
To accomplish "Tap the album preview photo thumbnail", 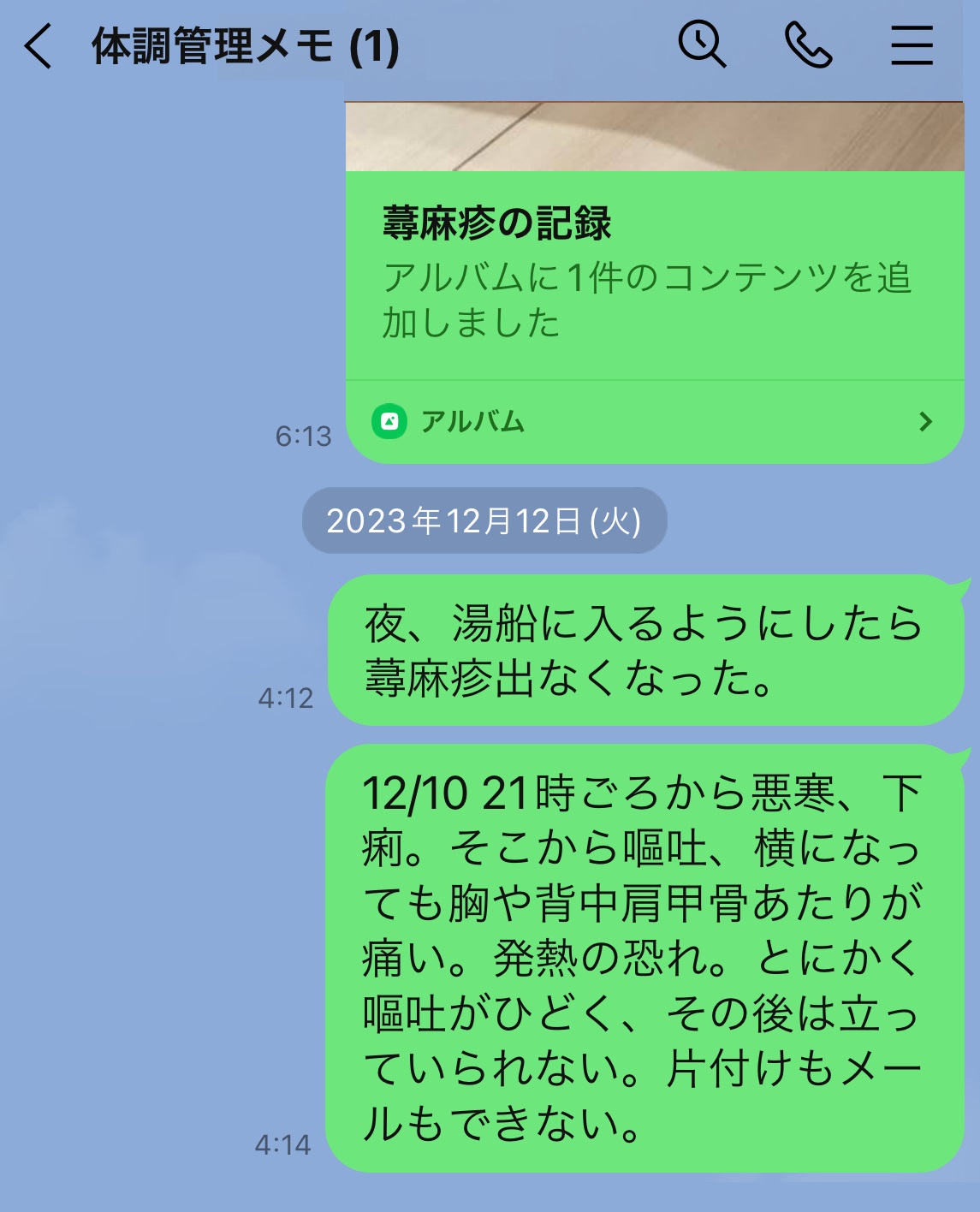I will tap(650, 133).
